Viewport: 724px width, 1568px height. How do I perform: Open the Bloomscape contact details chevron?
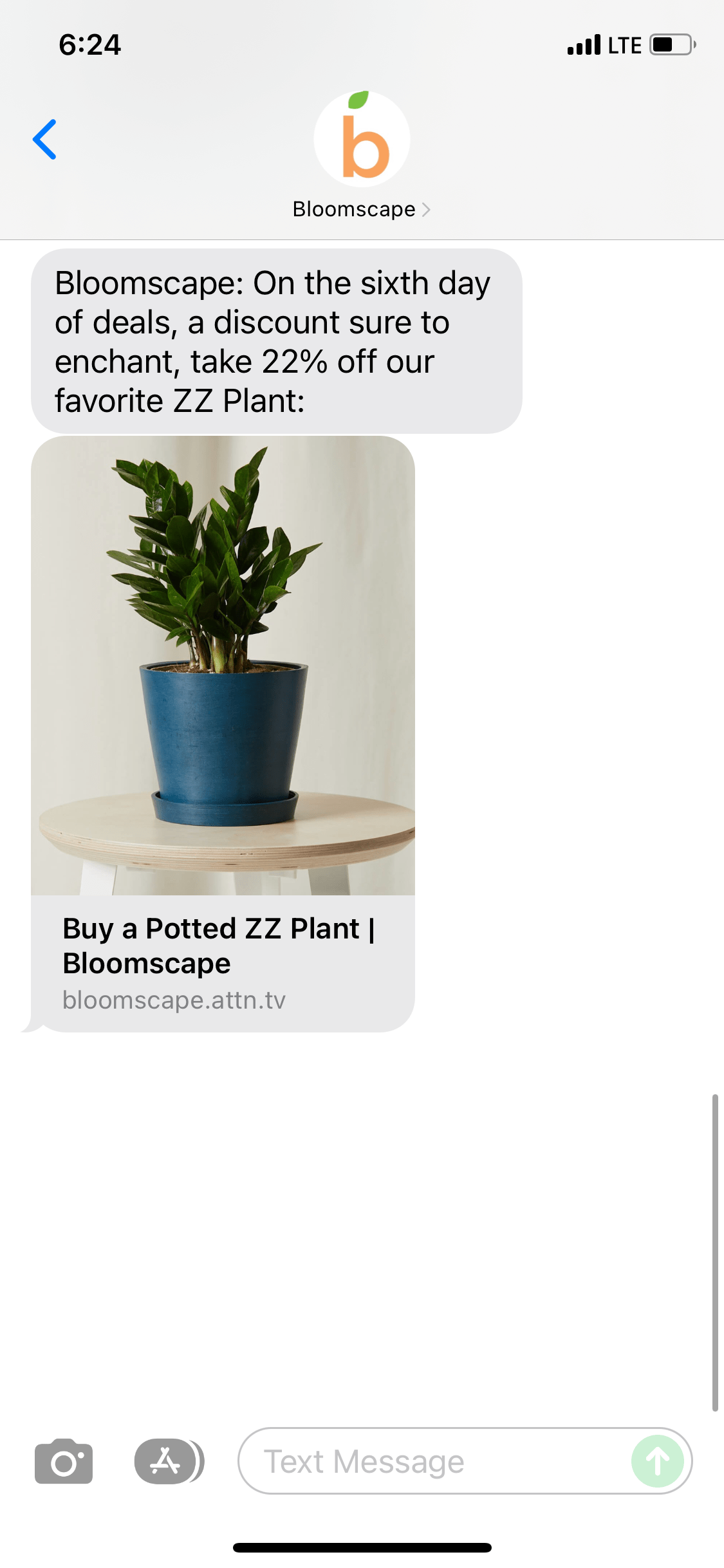(x=427, y=209)
